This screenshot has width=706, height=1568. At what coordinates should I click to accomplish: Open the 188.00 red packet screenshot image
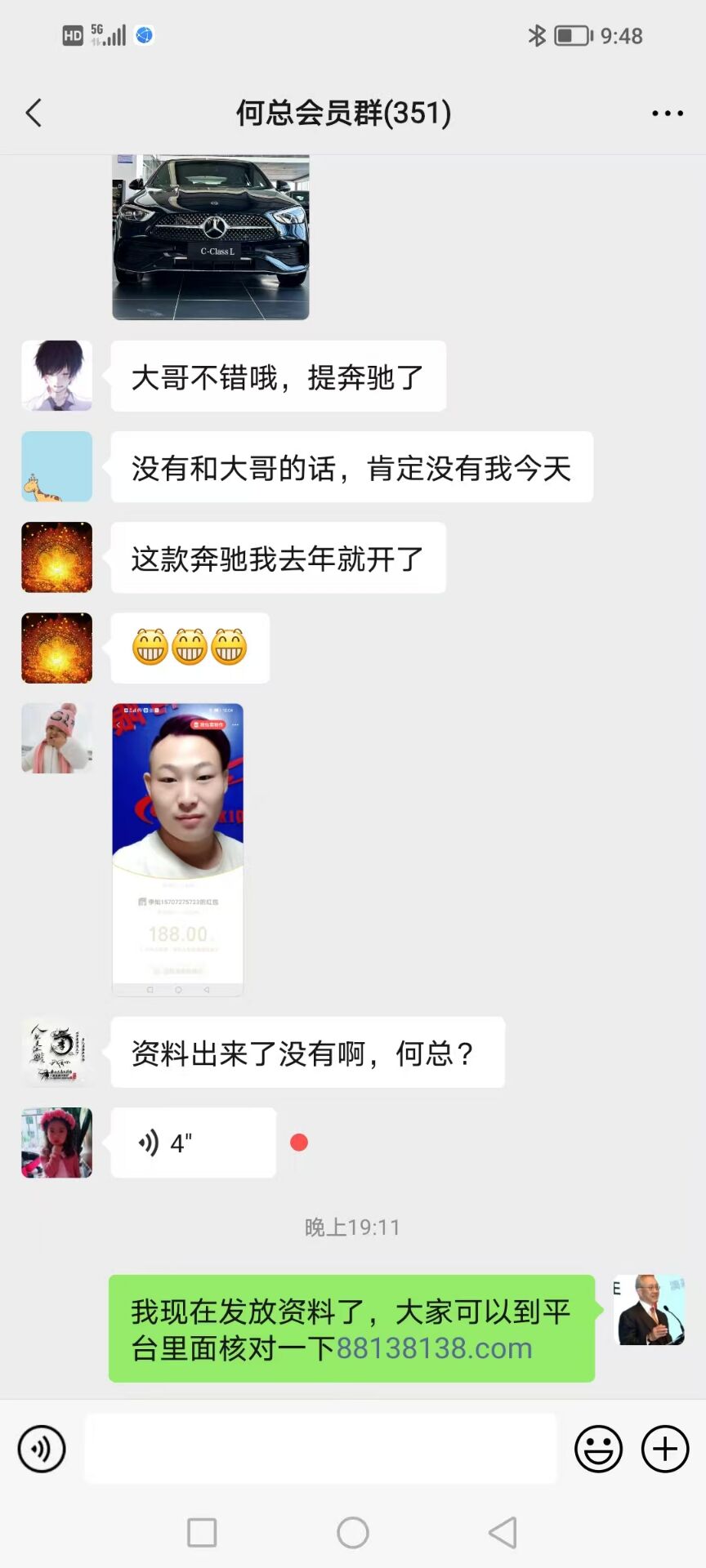(x=178, y=849)
